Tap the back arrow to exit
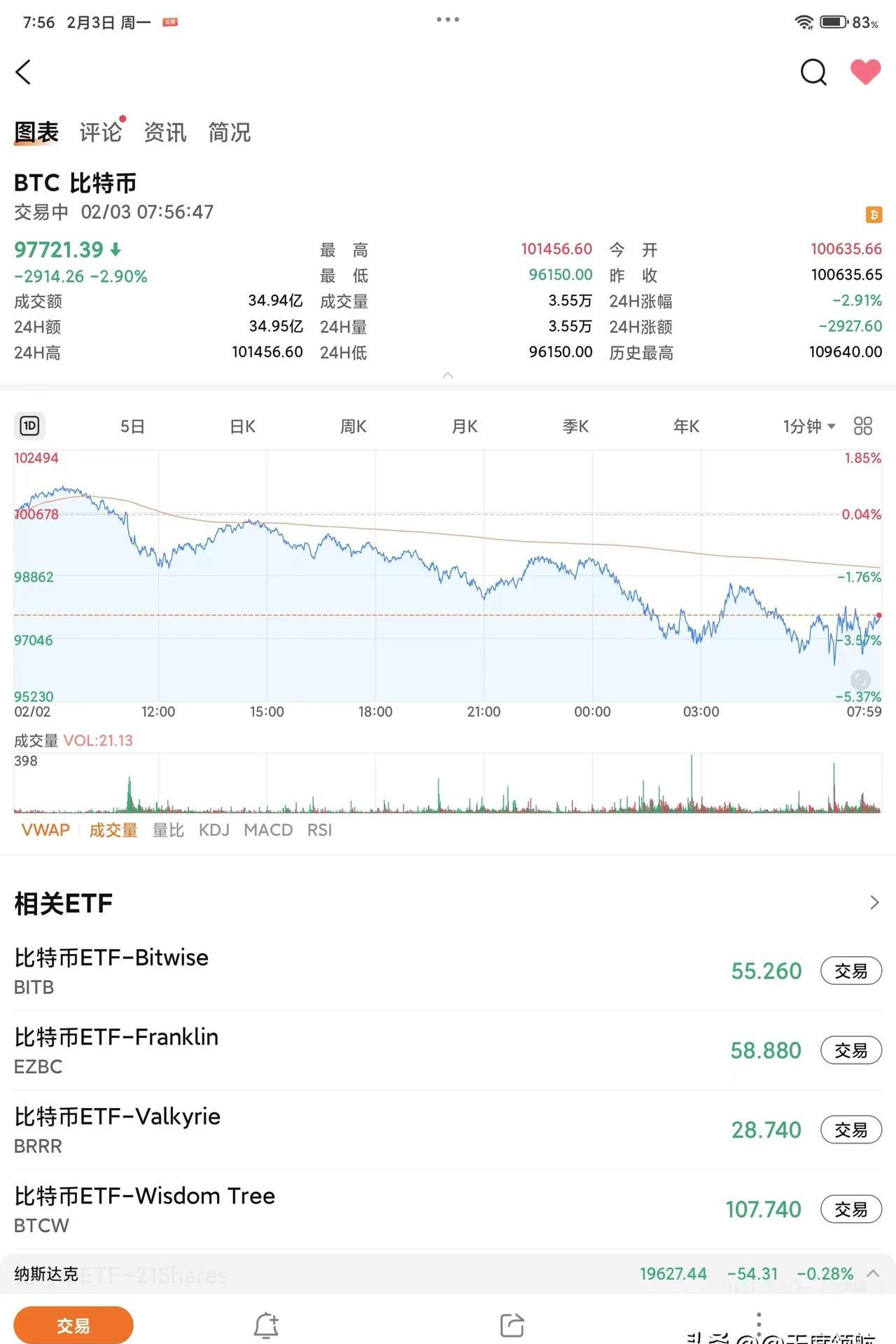 pos(23,72)
